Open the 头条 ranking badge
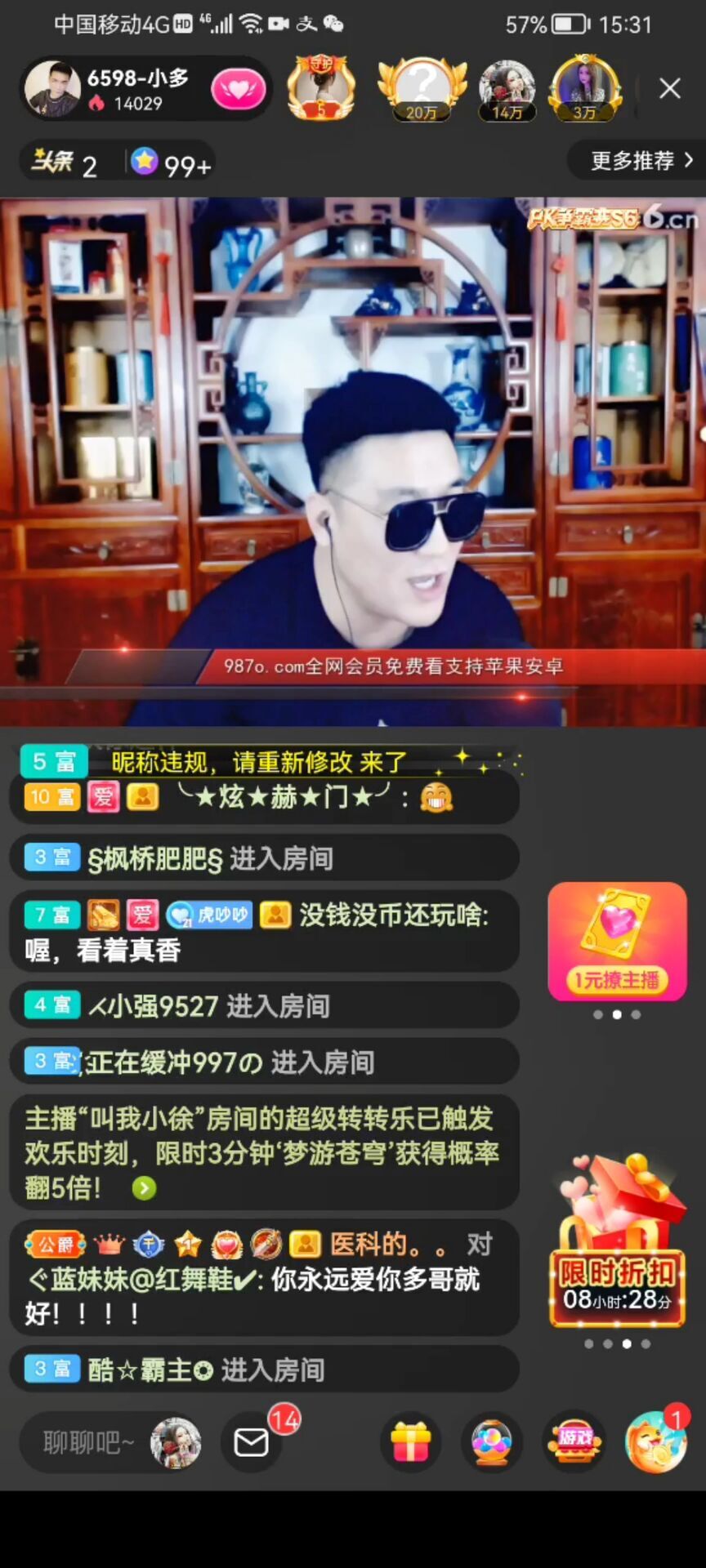Viewport: 706px width, 1568px height. pyautogui.click(x=65, y=164)
